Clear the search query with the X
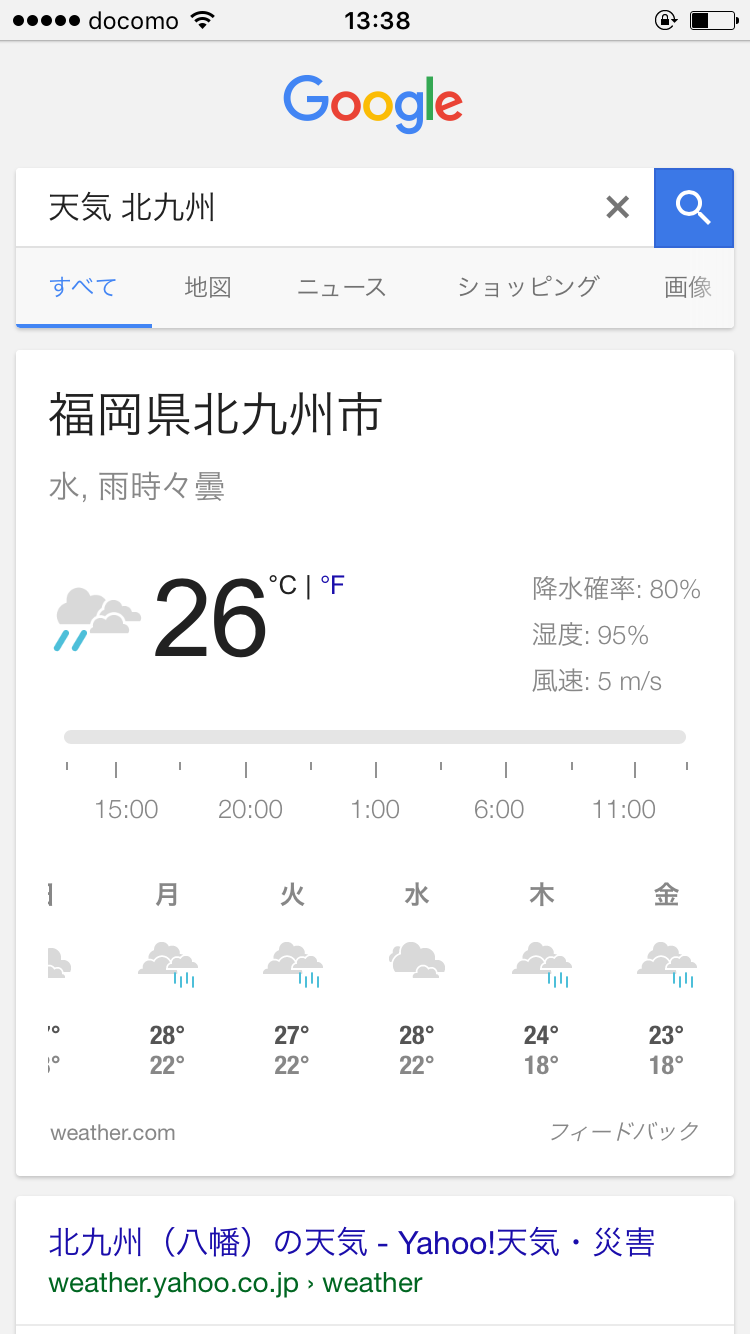Screen dimensions: 750x1334 [x=618, y=208]
